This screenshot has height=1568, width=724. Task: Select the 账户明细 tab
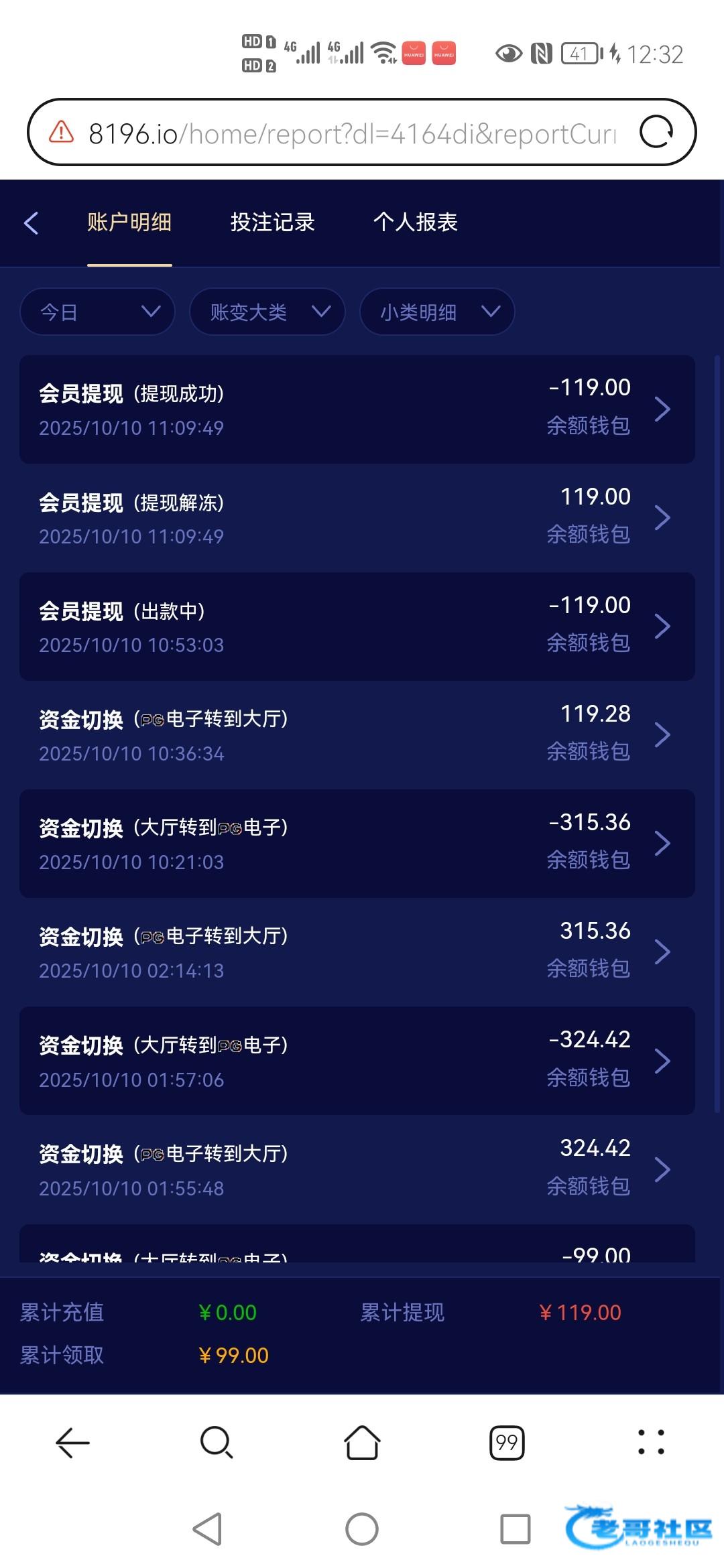pos(129,222)
